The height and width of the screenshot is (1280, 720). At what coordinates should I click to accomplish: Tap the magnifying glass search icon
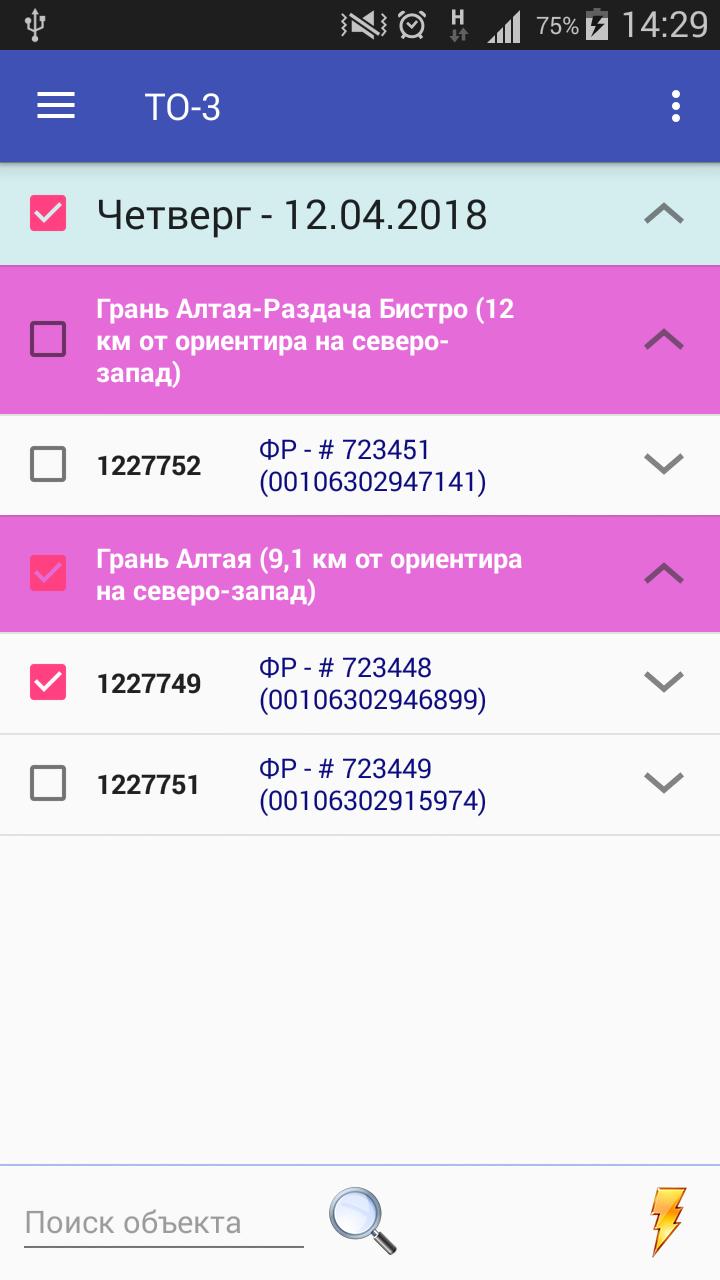362,1220
